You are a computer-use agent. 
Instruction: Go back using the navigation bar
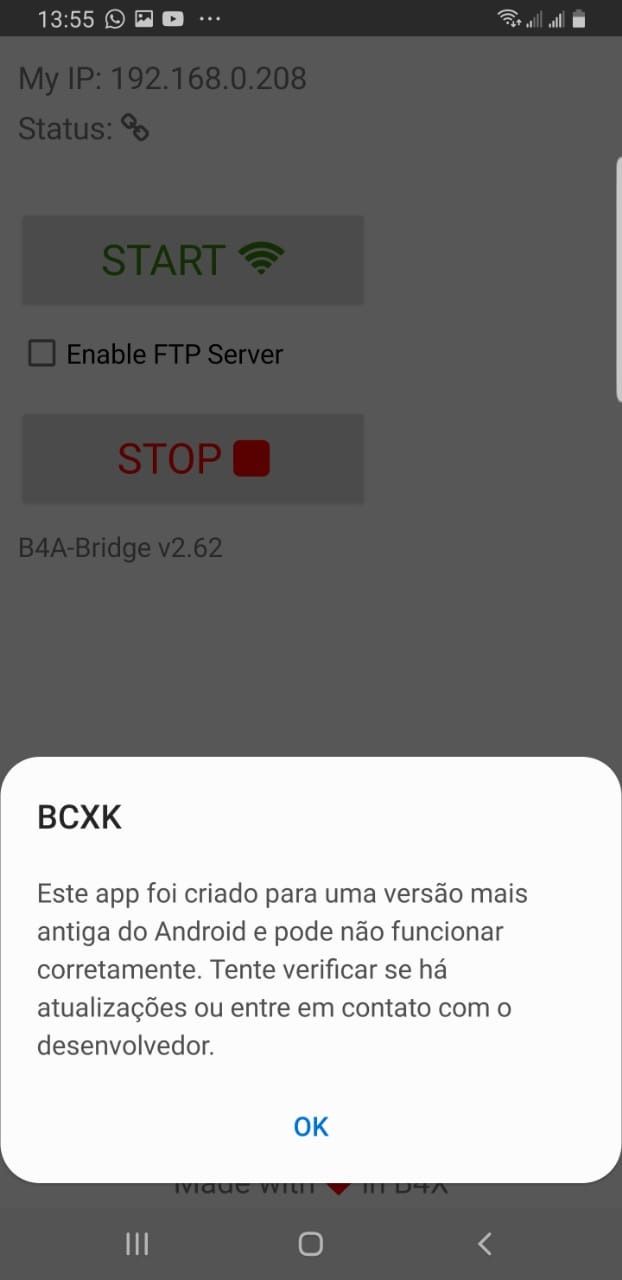pyautogui.click(x=485, y=1243)
